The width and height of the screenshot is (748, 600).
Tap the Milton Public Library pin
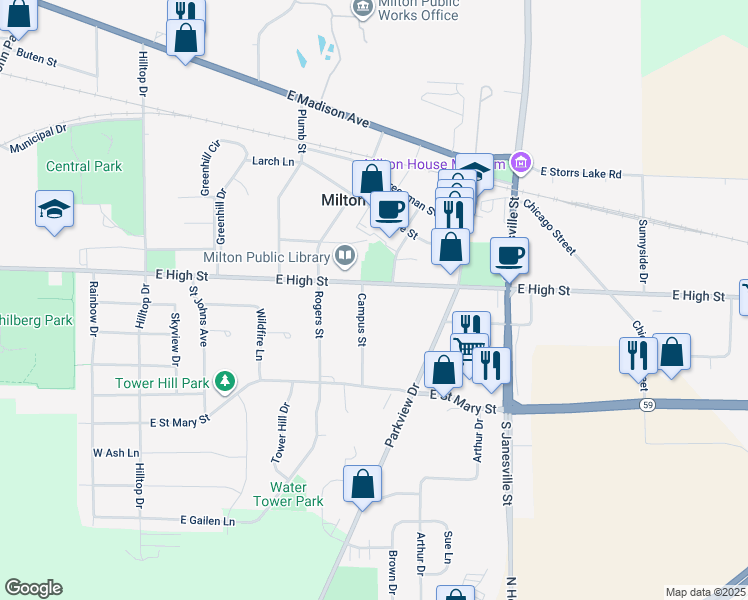(345, 257)
